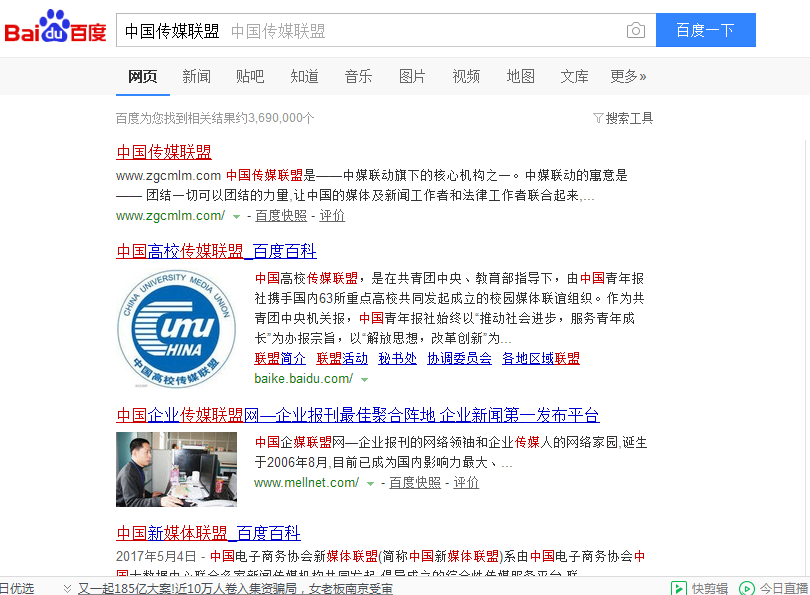Open 中国新媒体联盟_百度百科 result
The width and height of the screenshot is (810, 595).
tap(208, 533)
